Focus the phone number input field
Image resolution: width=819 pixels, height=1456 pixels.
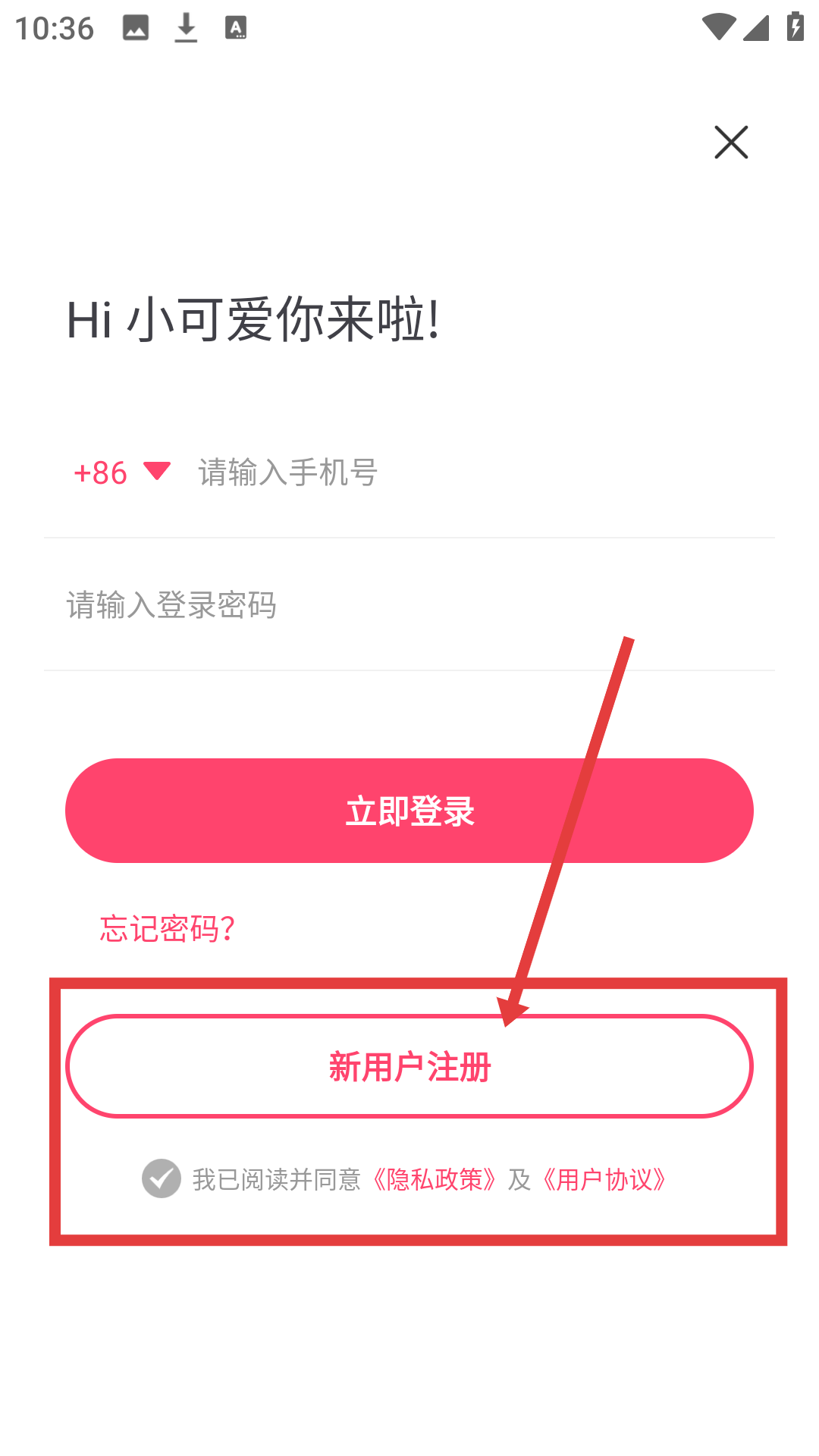[470, 472]
